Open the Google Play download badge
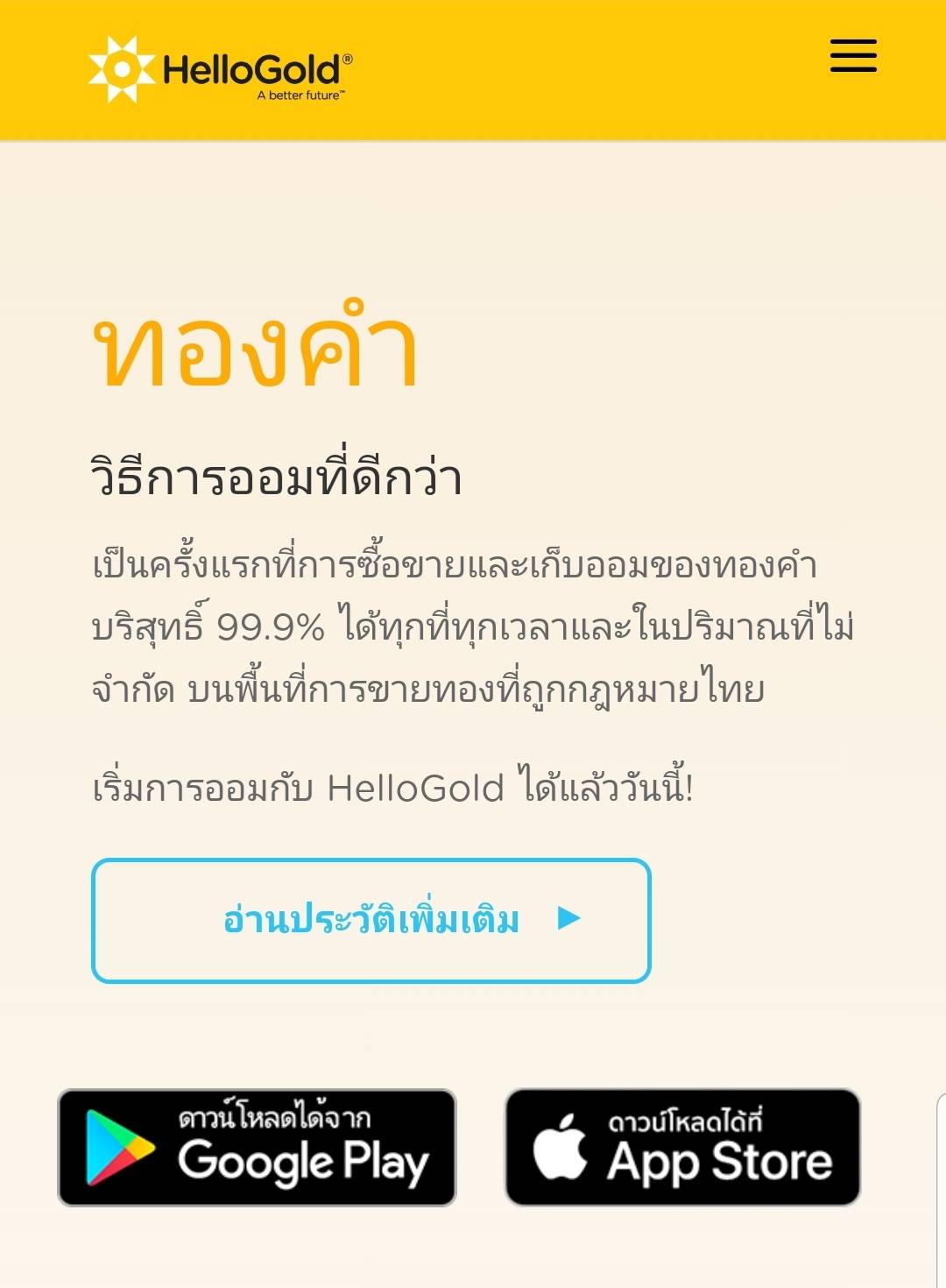Image resolution: width=946 pixels, height=1288 pixels. tap(257, 1147)
